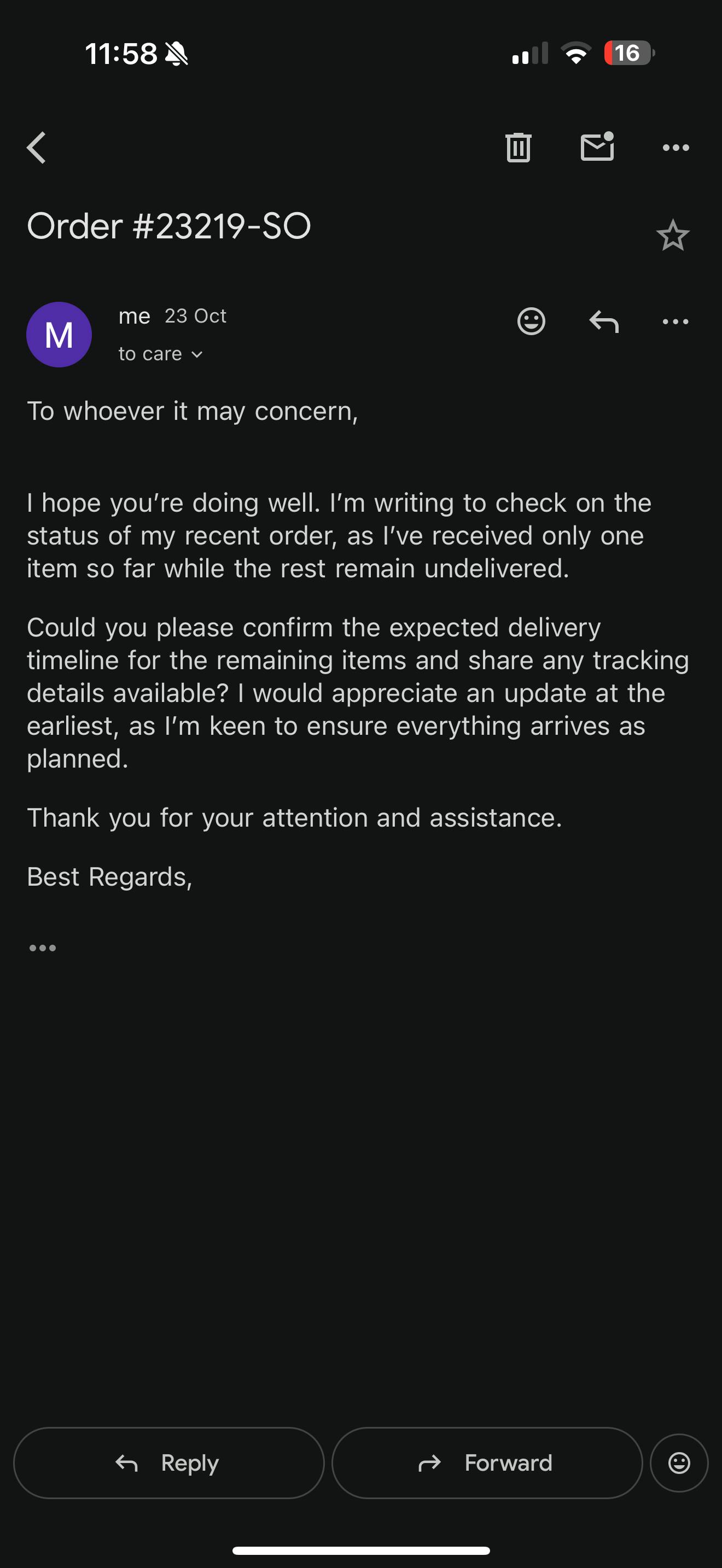Viewport: 722px width, 1568px height.
Task: Star the Order #23219-SO email
Action: tap(673, 236)
